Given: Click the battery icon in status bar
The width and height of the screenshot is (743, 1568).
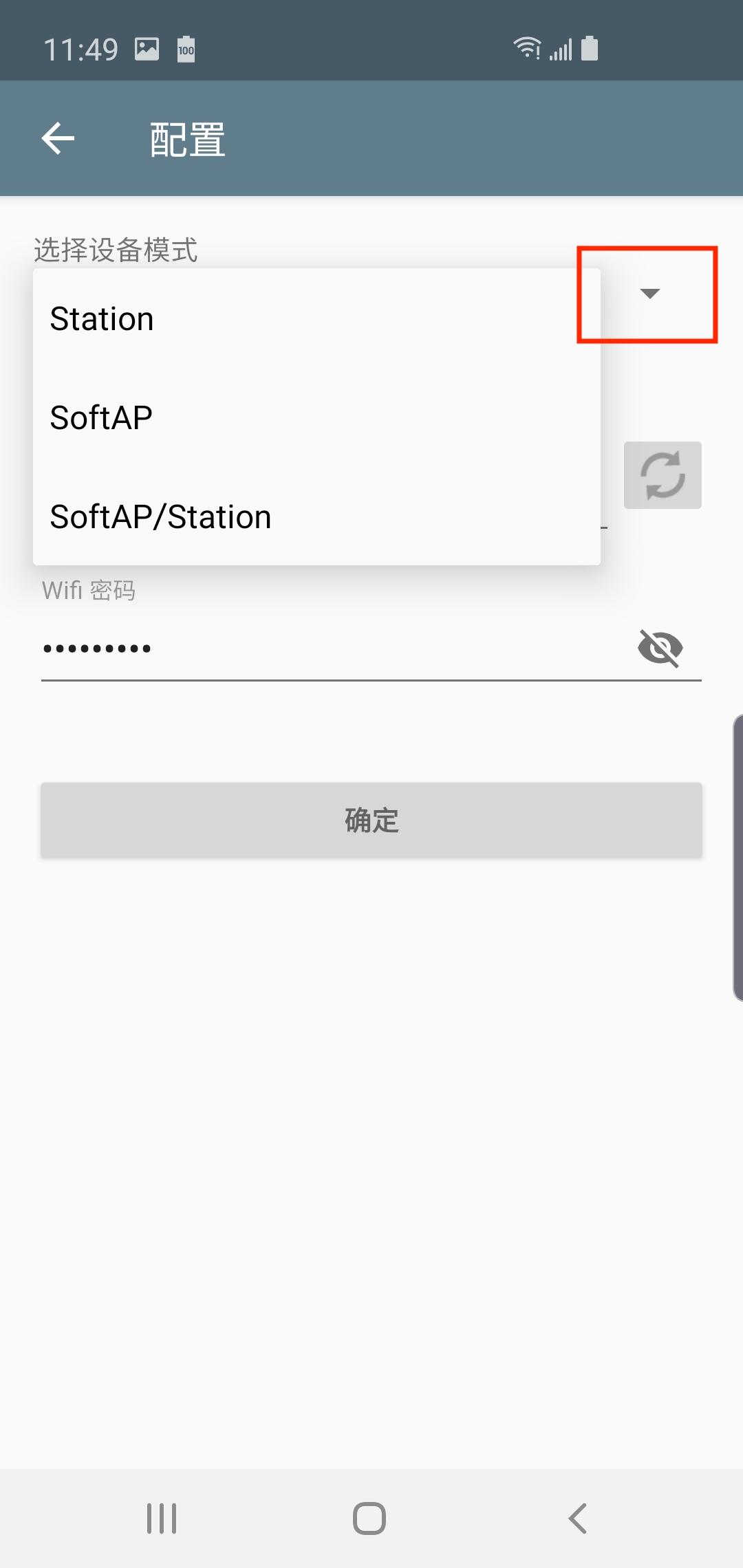Looking at the screenshot, I should pos(590,48).
